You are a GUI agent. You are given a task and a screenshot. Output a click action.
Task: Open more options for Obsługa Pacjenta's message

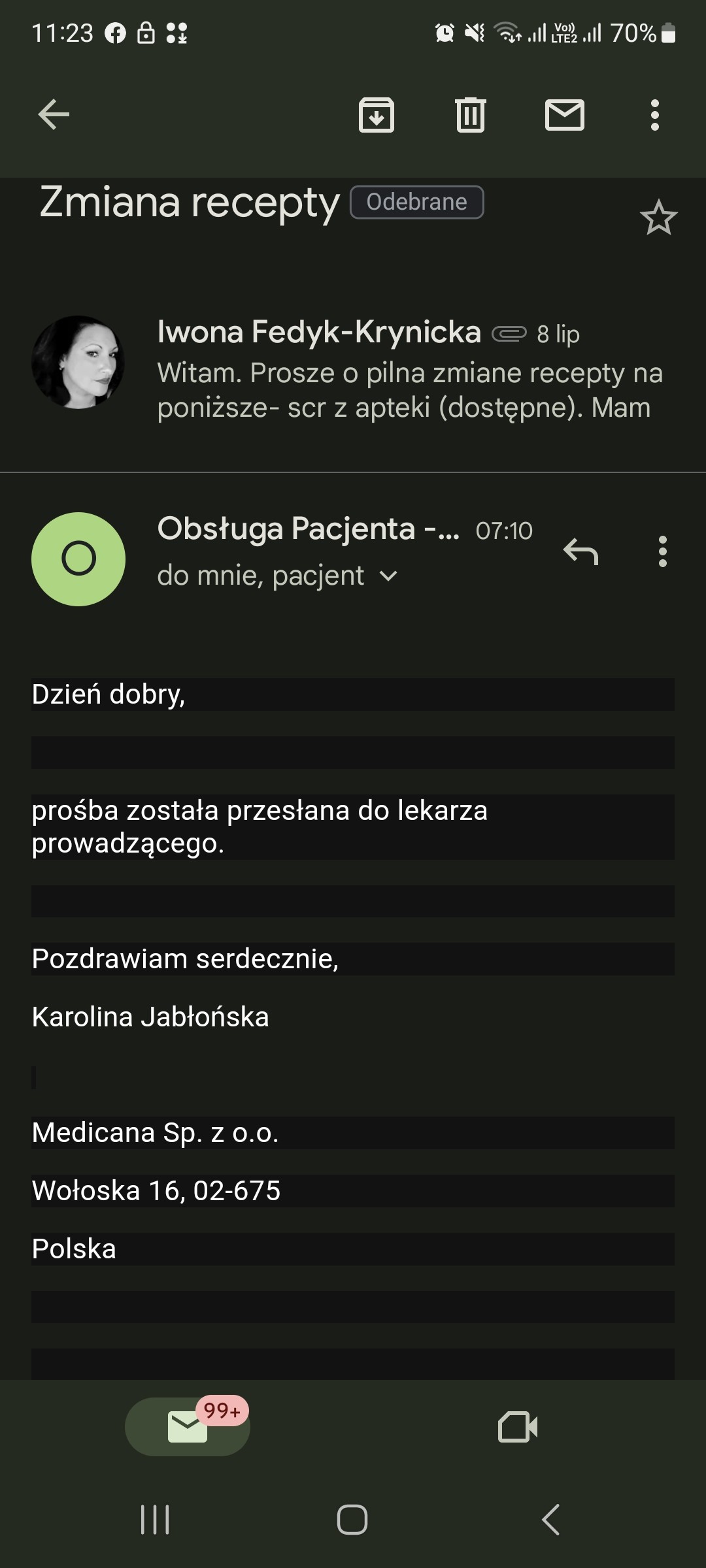coord(663,551)
